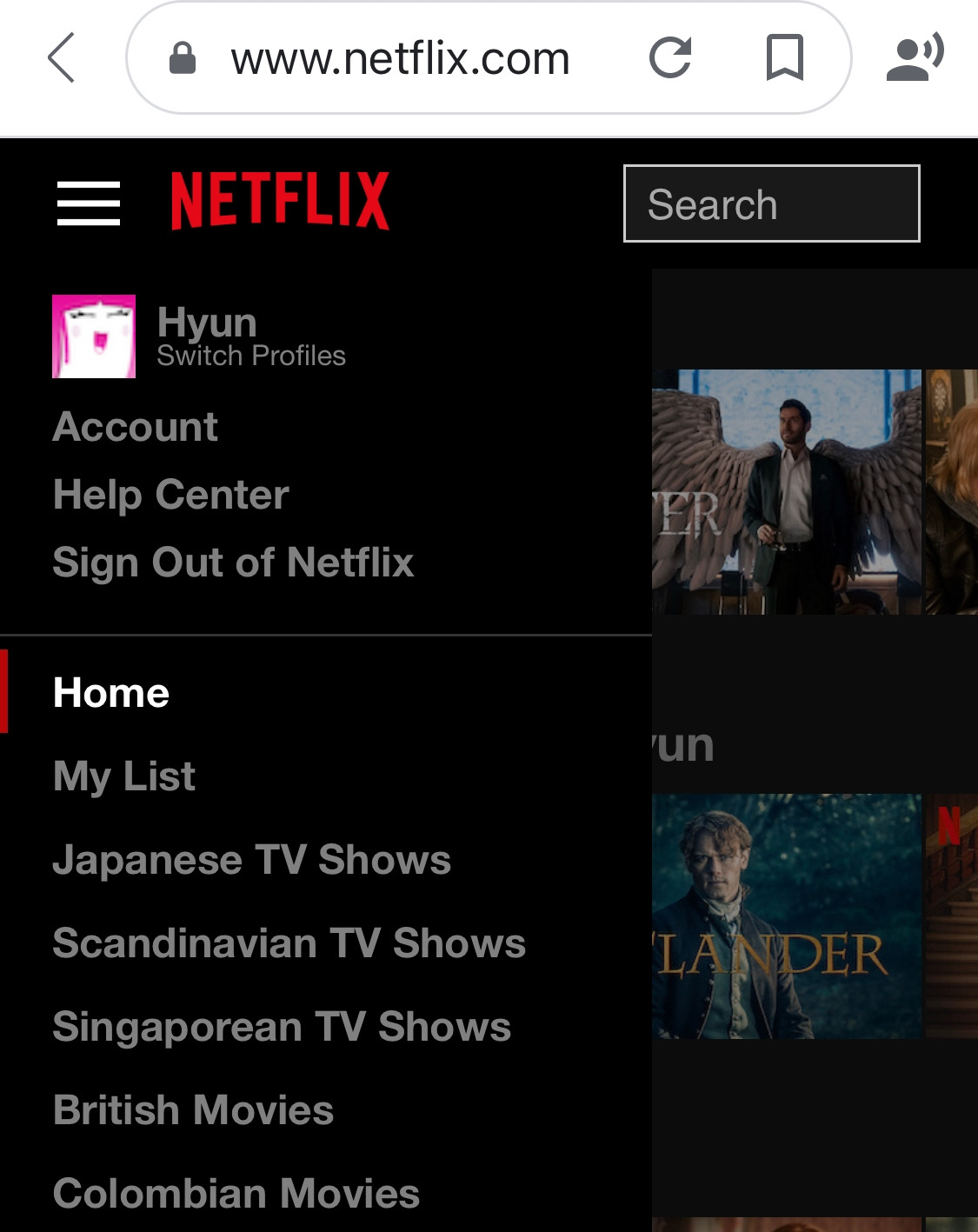Open My List
Screen dimensions: 978x1232
point(124,776)
